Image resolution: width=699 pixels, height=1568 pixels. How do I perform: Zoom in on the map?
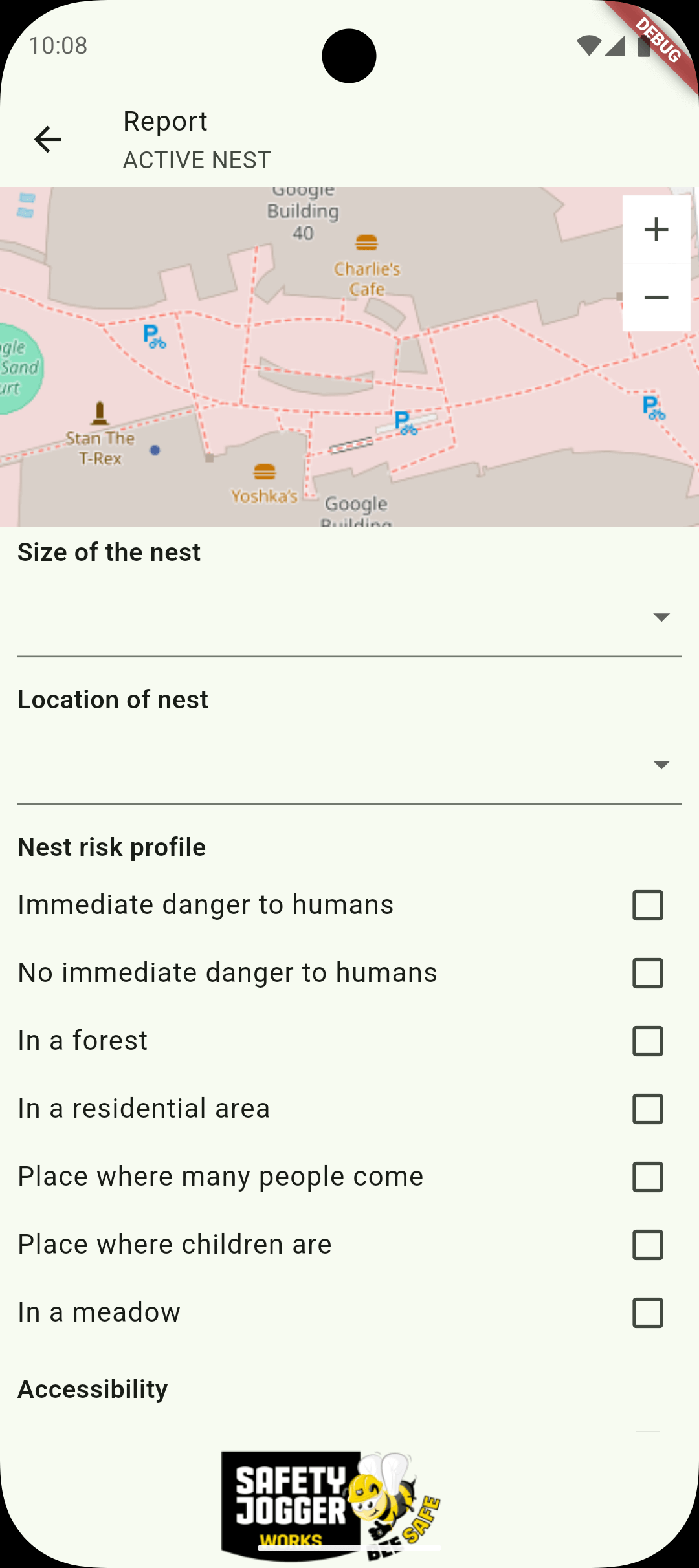click(656, 230)
